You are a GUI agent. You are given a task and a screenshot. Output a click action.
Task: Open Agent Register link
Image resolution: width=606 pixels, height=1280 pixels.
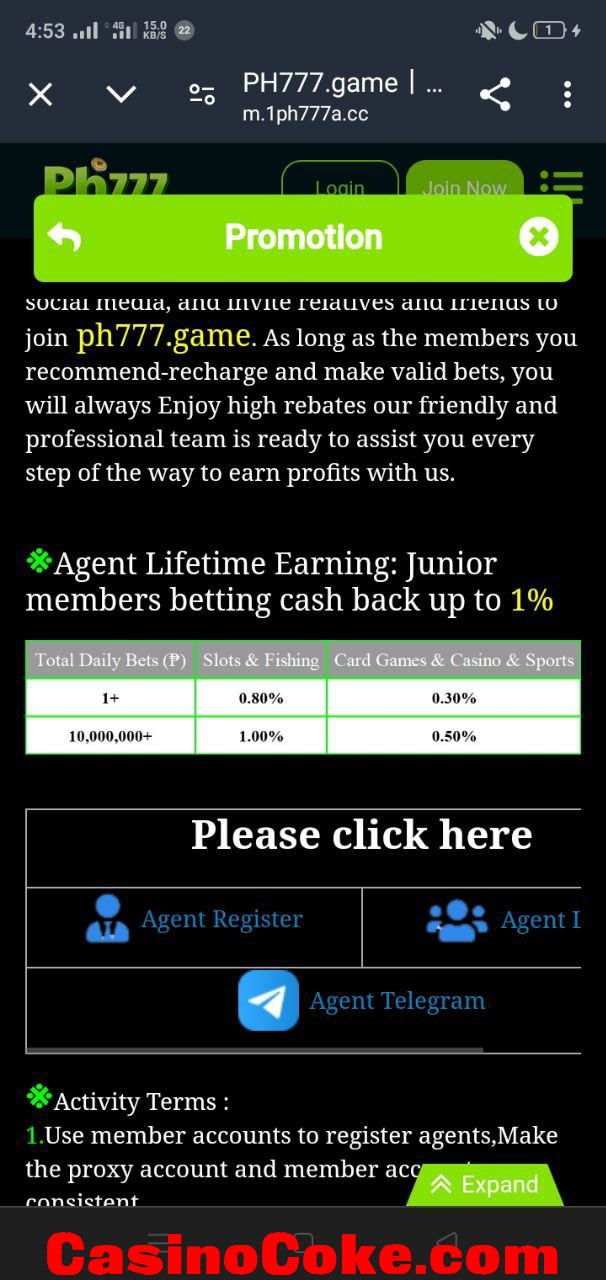[220, 919]
